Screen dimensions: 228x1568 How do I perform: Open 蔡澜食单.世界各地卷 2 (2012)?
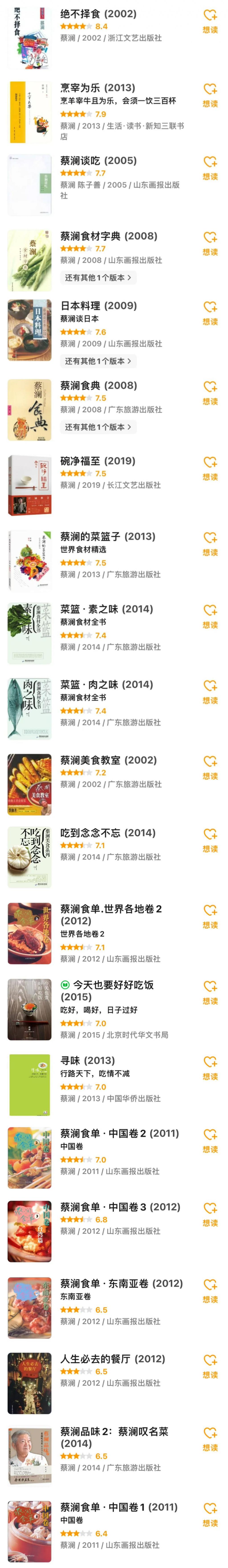coord(111,909)
